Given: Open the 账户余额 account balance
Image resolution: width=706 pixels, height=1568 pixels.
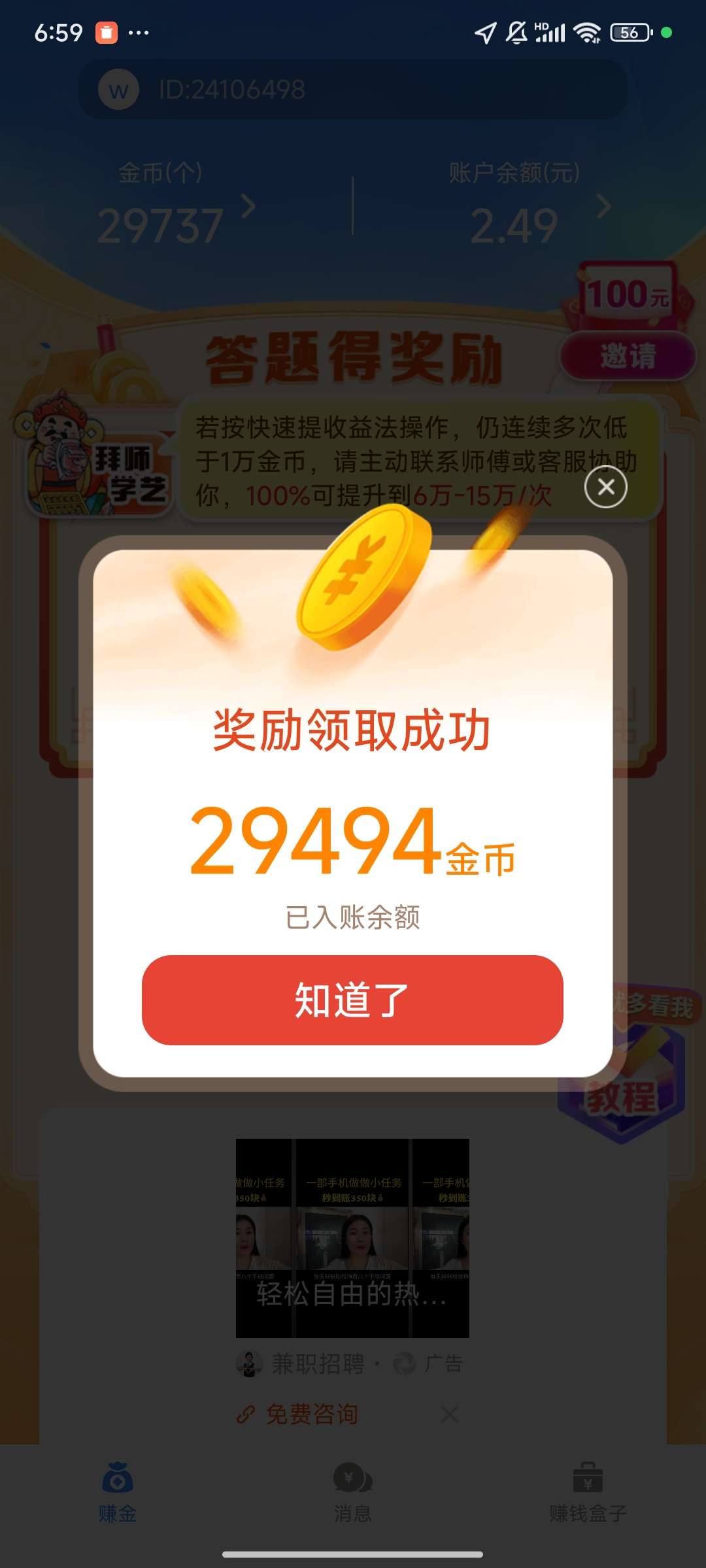Looking at the screenshot, I should pos(528,209).
